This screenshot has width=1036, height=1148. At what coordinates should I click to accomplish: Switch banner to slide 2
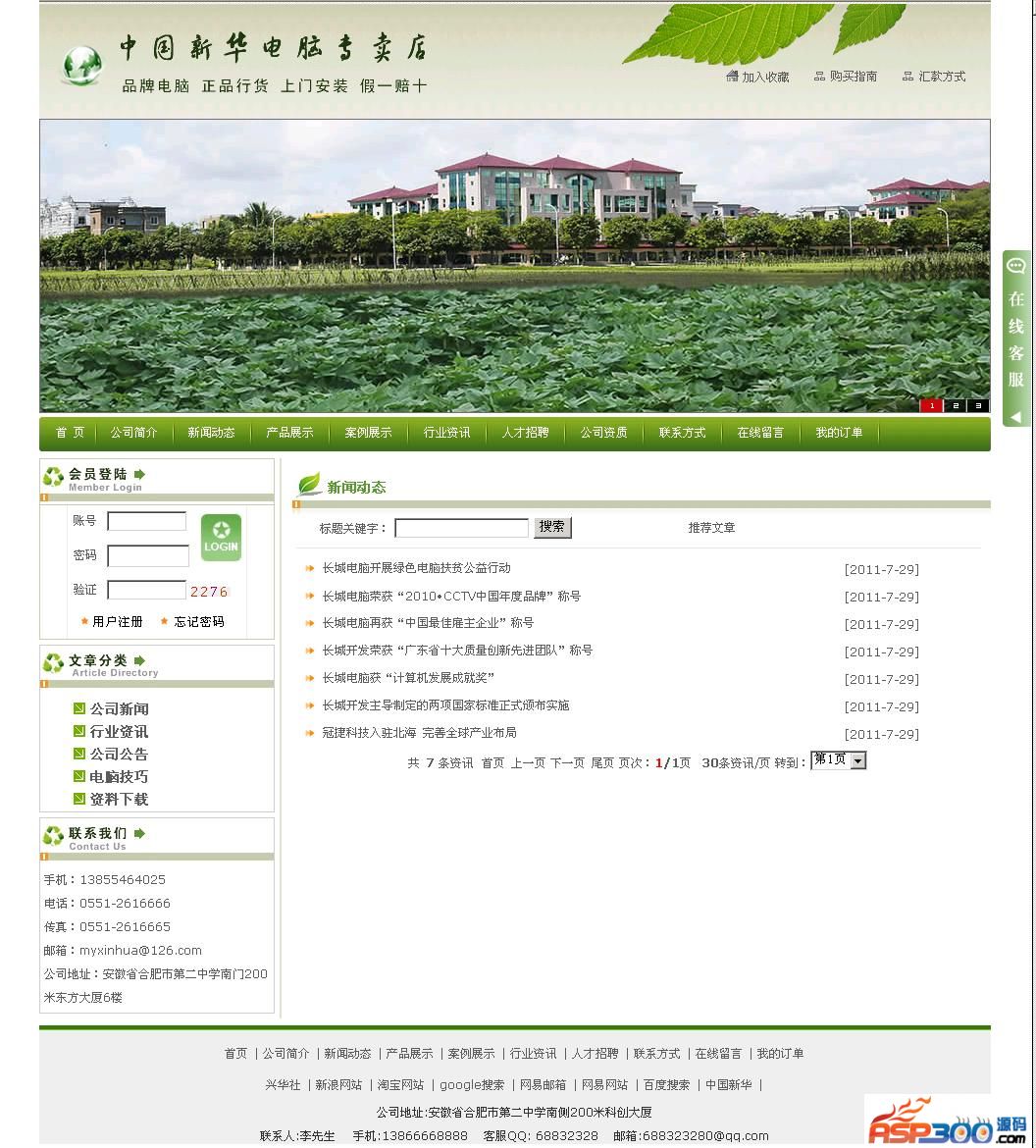click(x=955, y=406)
